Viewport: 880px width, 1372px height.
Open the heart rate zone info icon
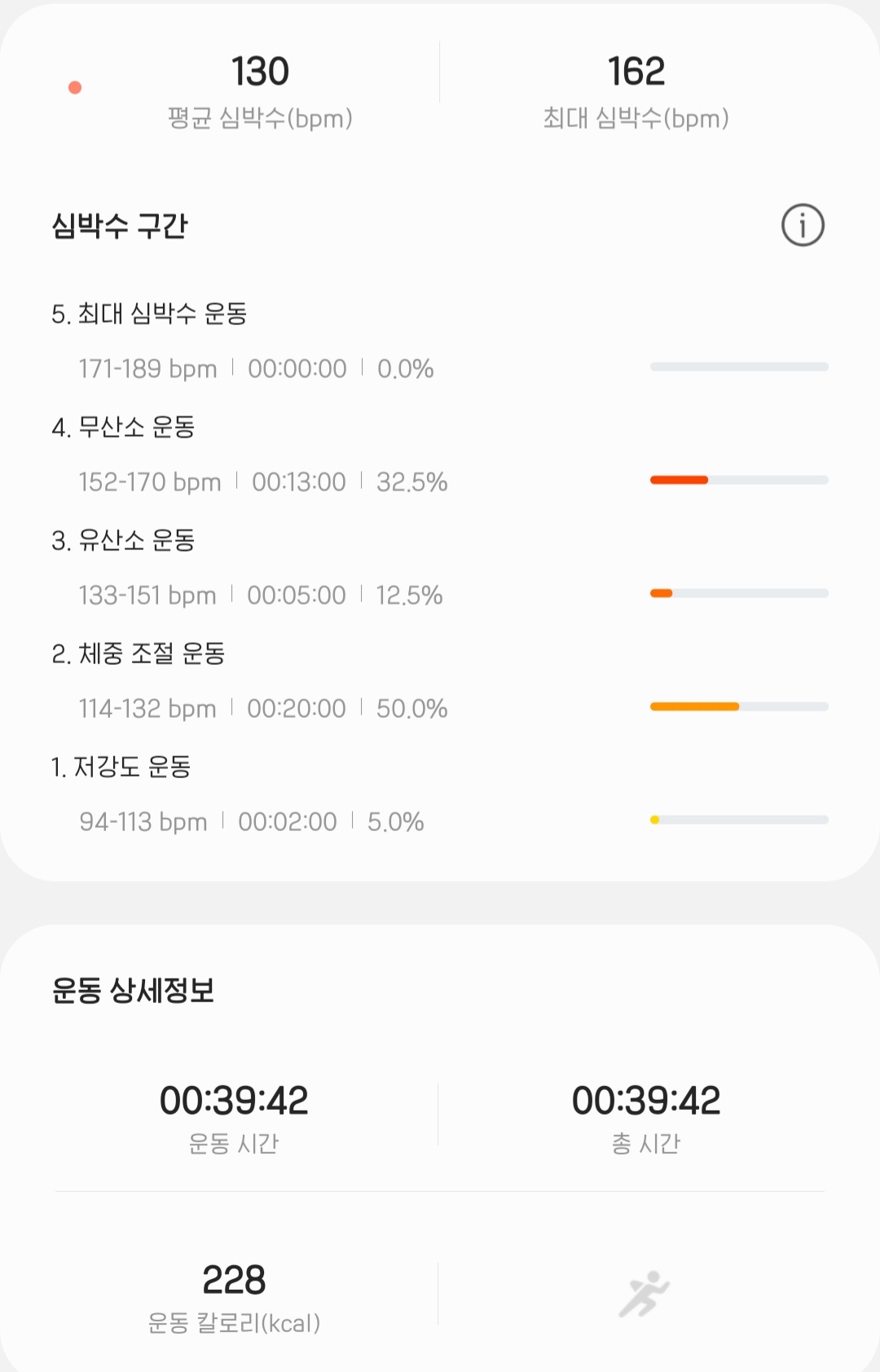click(x=803, y=225)
